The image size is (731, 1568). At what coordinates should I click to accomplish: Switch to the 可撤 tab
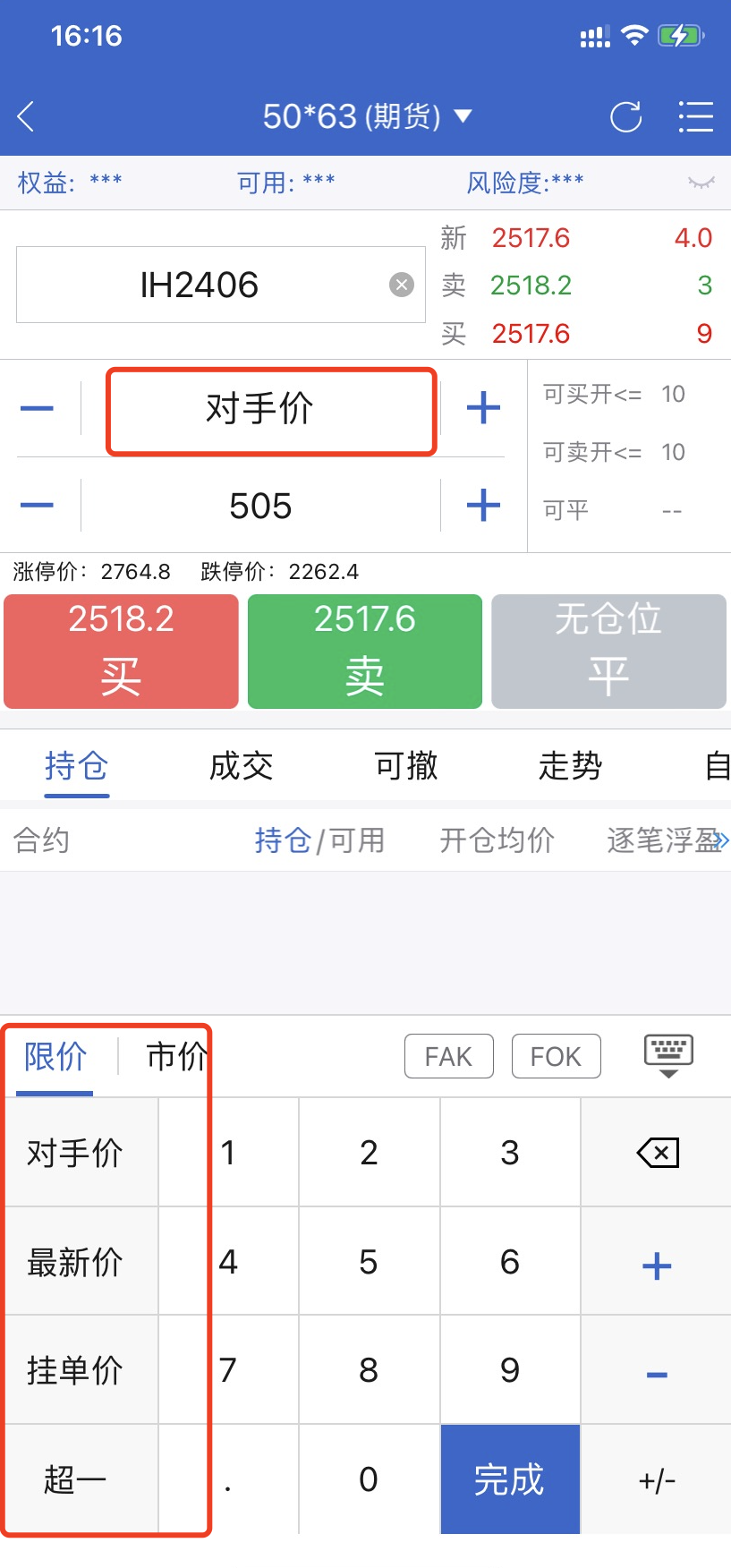click(x=405, y=766)
